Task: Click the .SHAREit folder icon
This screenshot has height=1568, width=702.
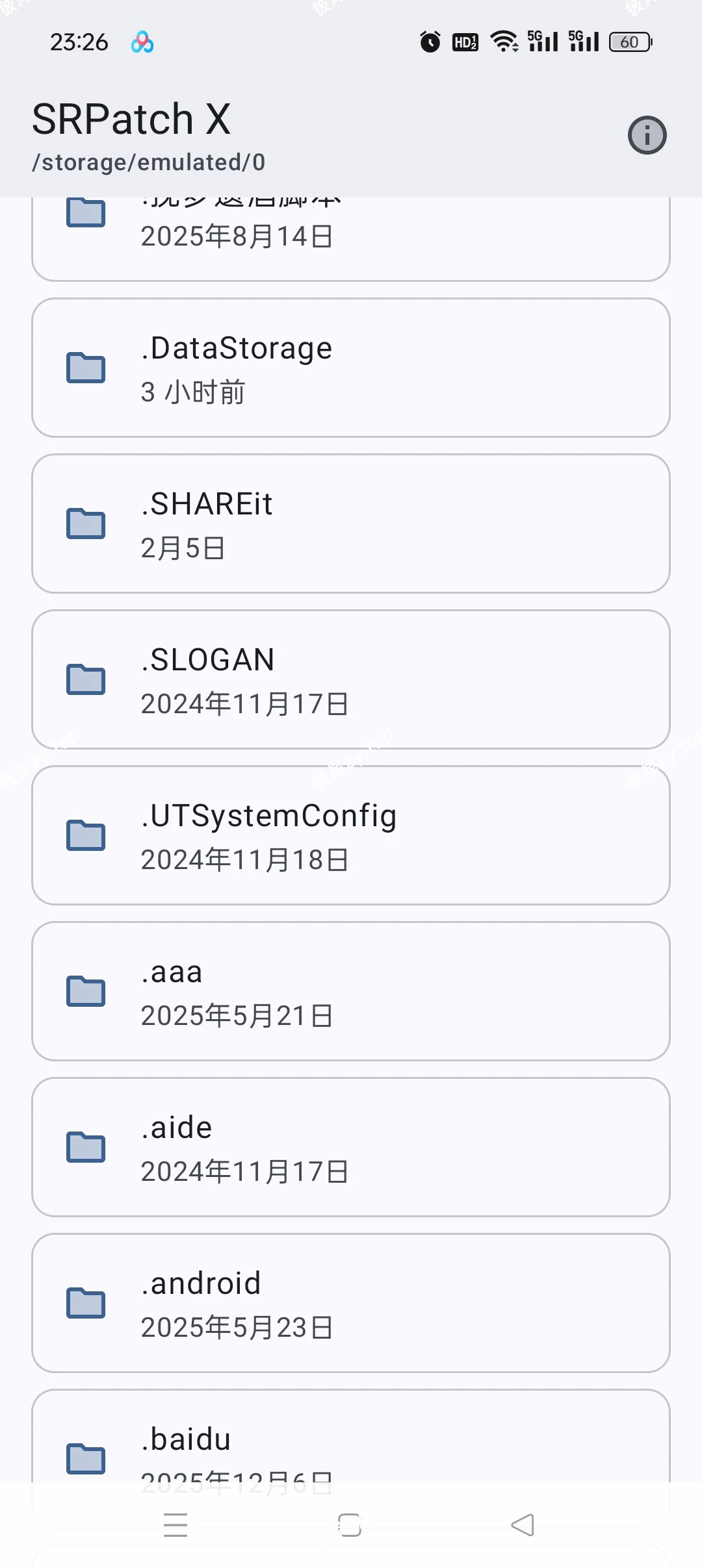Action: pos(85,524)
